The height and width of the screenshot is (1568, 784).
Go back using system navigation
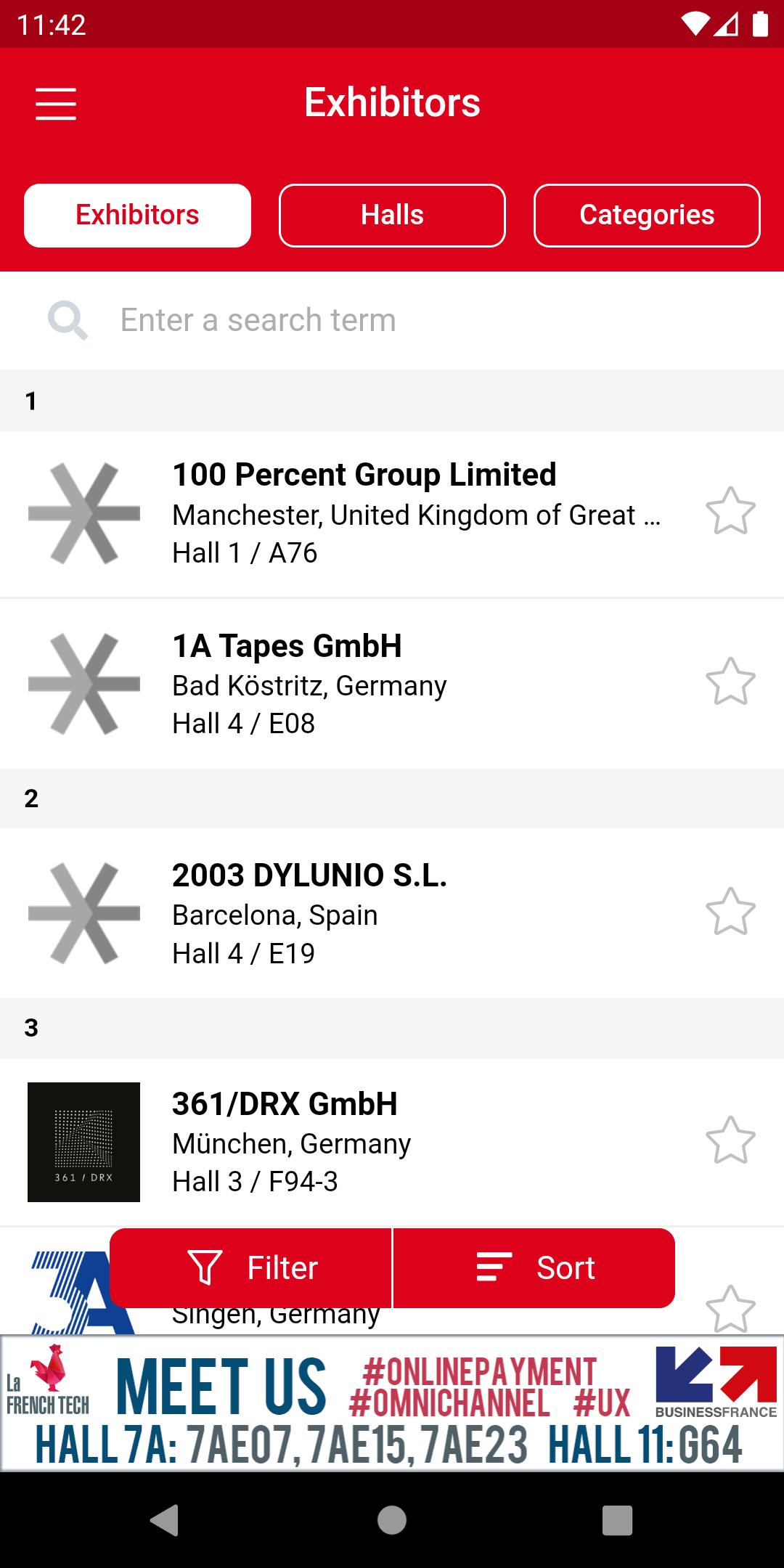(x=165, y=1519)
